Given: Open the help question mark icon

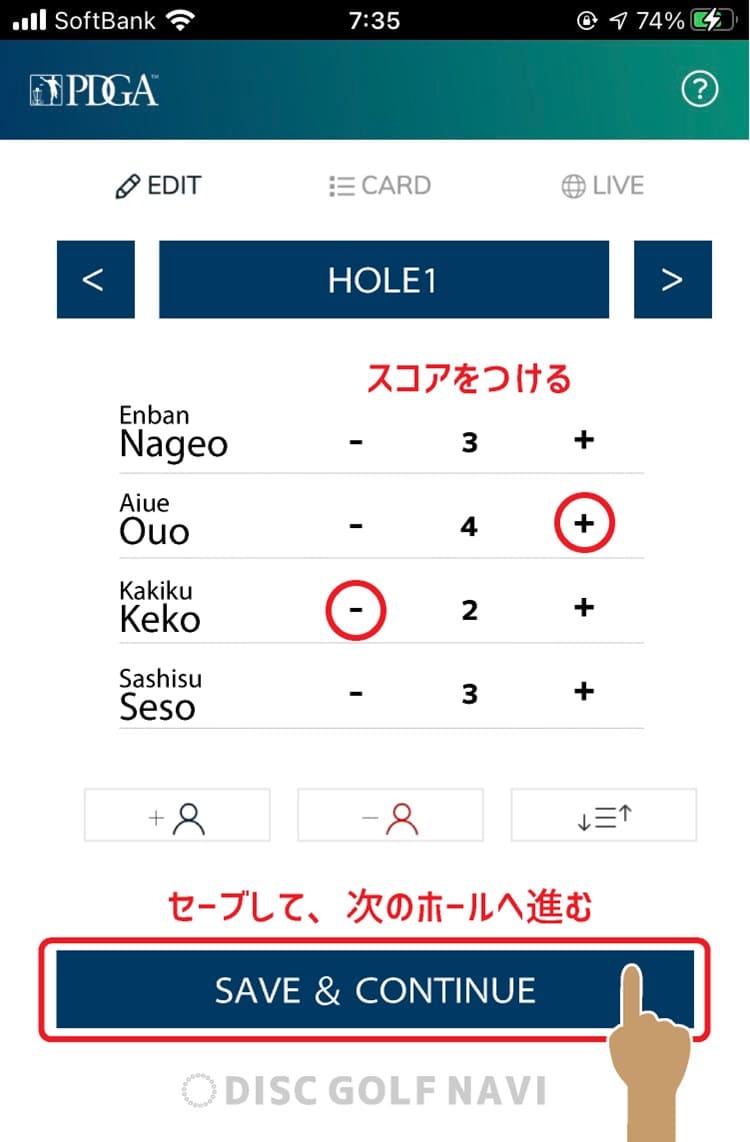Looking at the screenshot, I should click(x=699, y=89).
